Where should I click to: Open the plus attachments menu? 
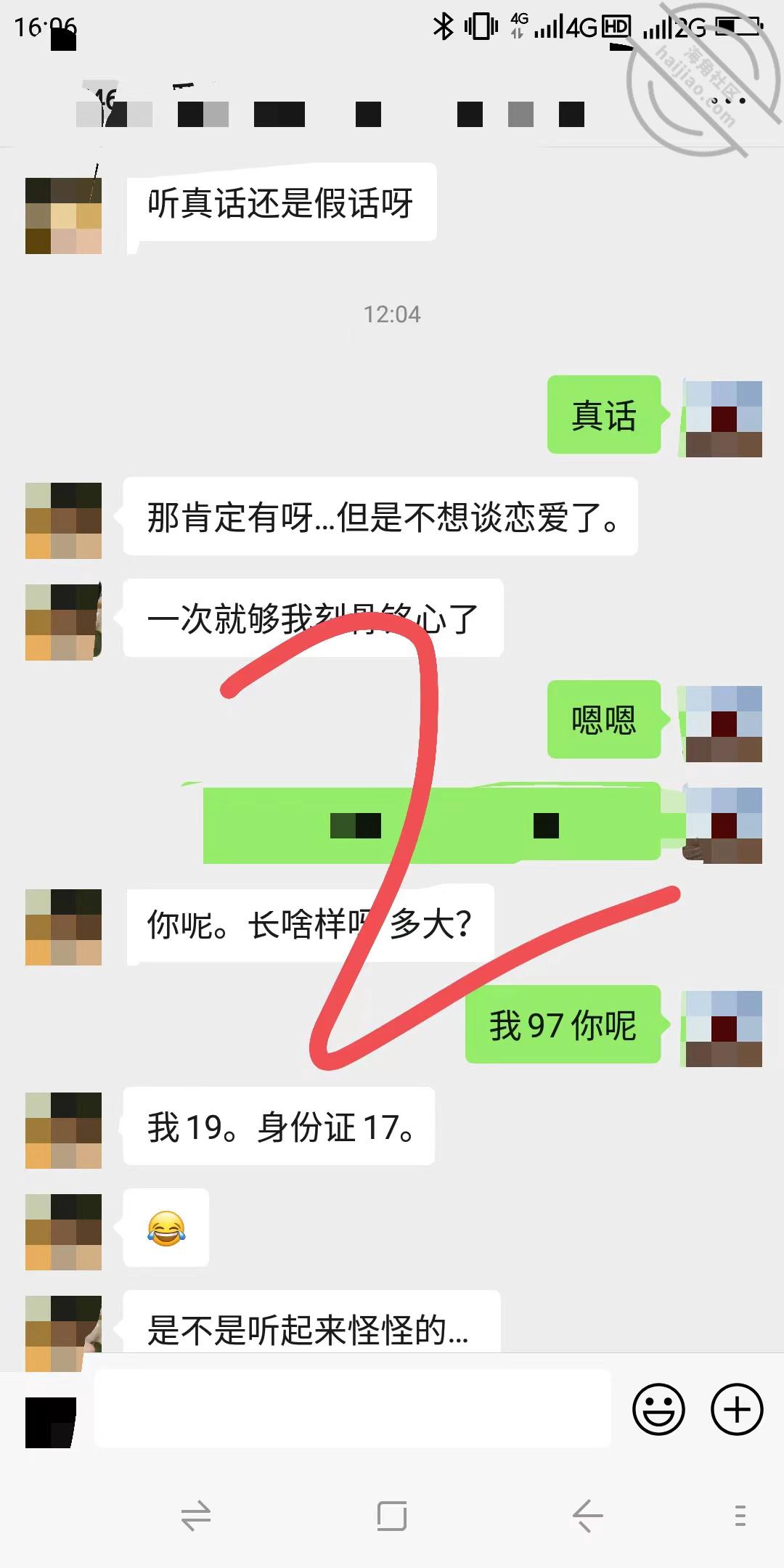coord(737,1409)
